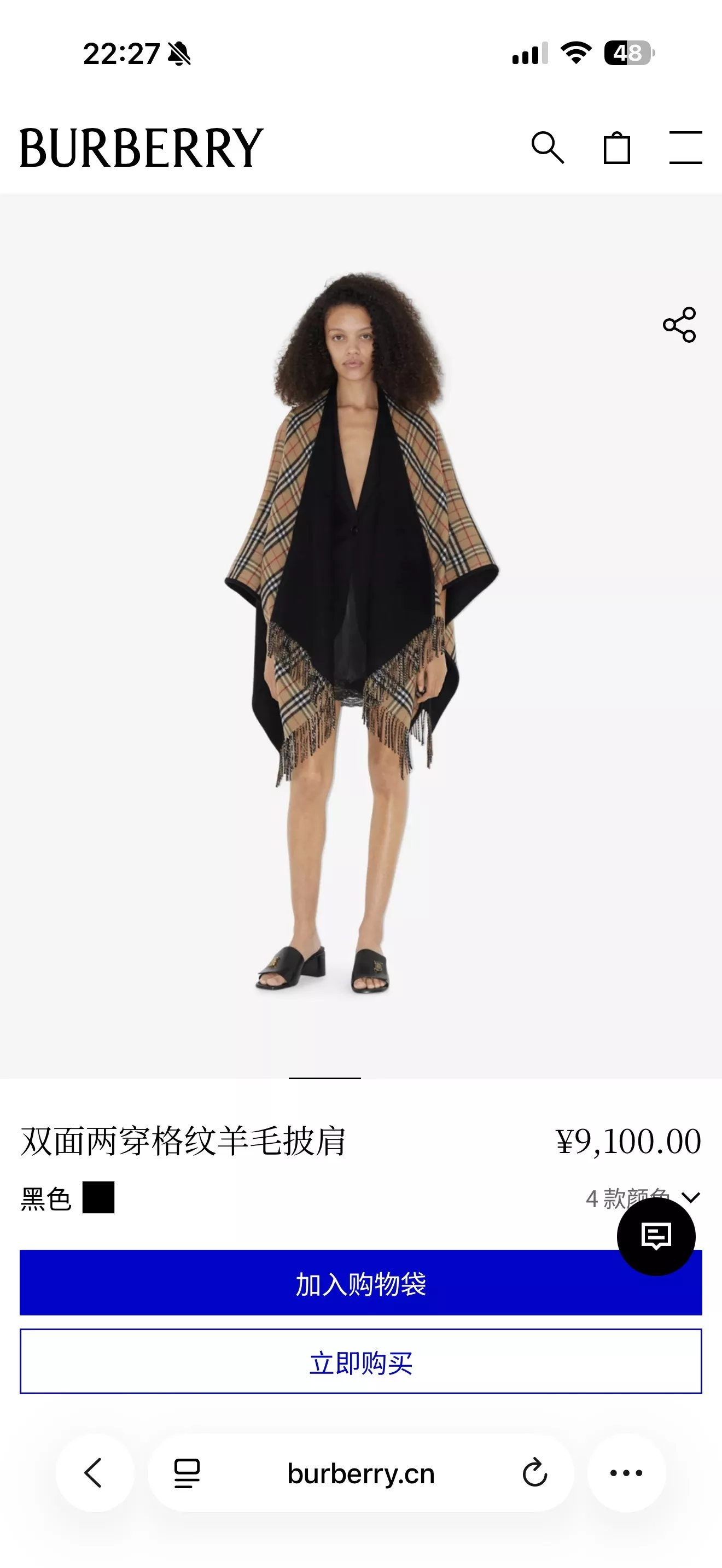Share this wool cape product
This screenshot has height=1568, width=722.
point(679,324)
